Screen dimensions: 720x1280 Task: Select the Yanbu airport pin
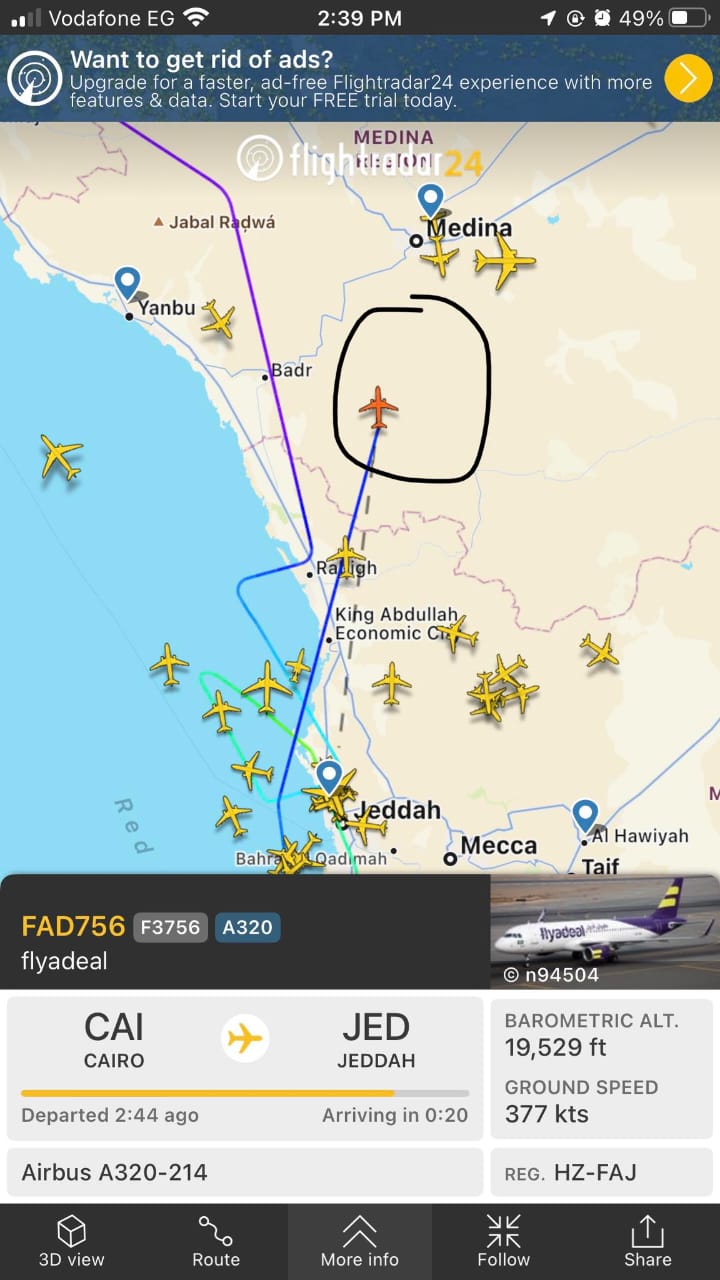(x=127, y=283)
